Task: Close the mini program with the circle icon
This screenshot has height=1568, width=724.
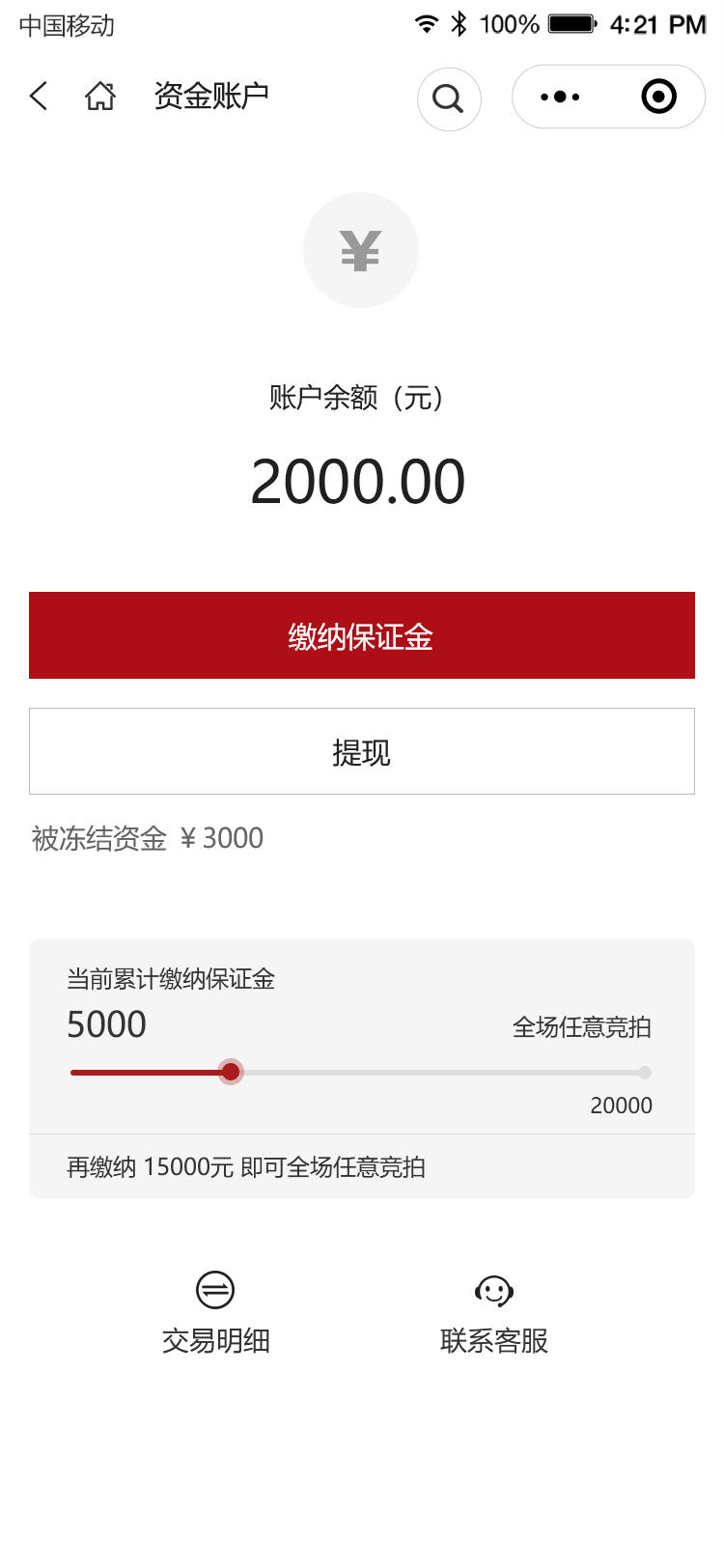Action: tap(659, 97)
